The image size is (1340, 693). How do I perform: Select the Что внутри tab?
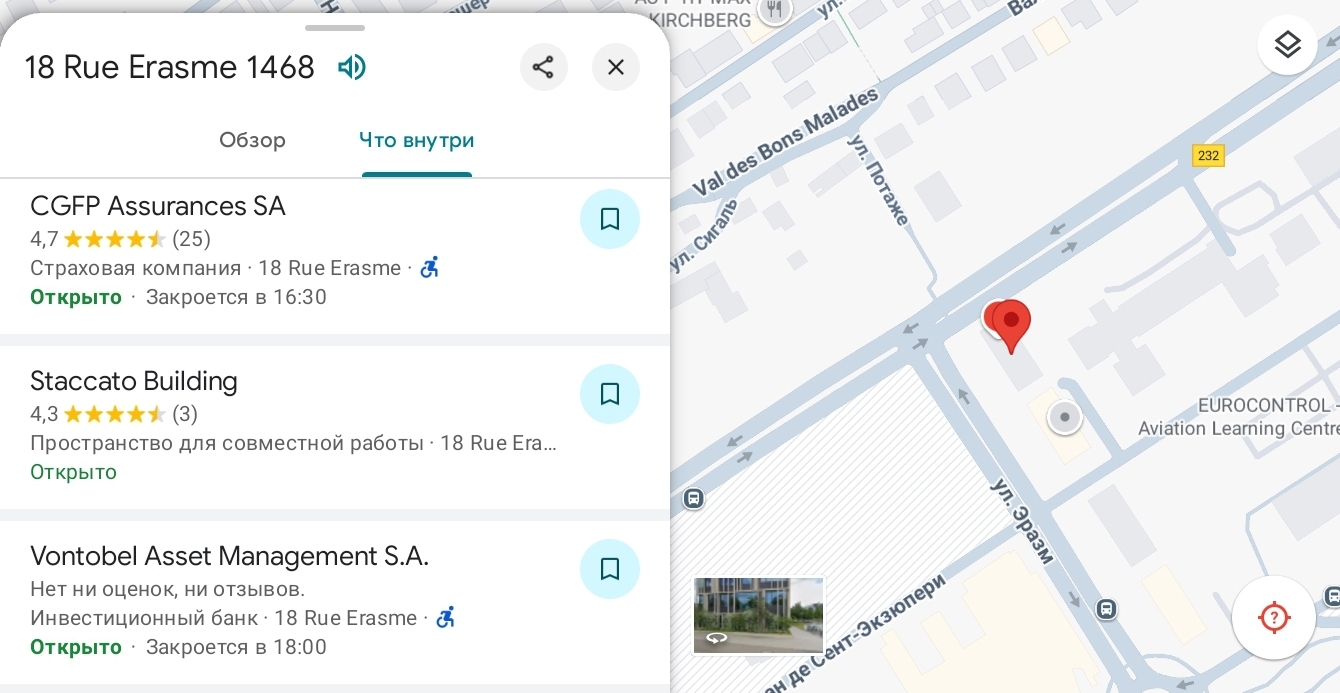416,140
